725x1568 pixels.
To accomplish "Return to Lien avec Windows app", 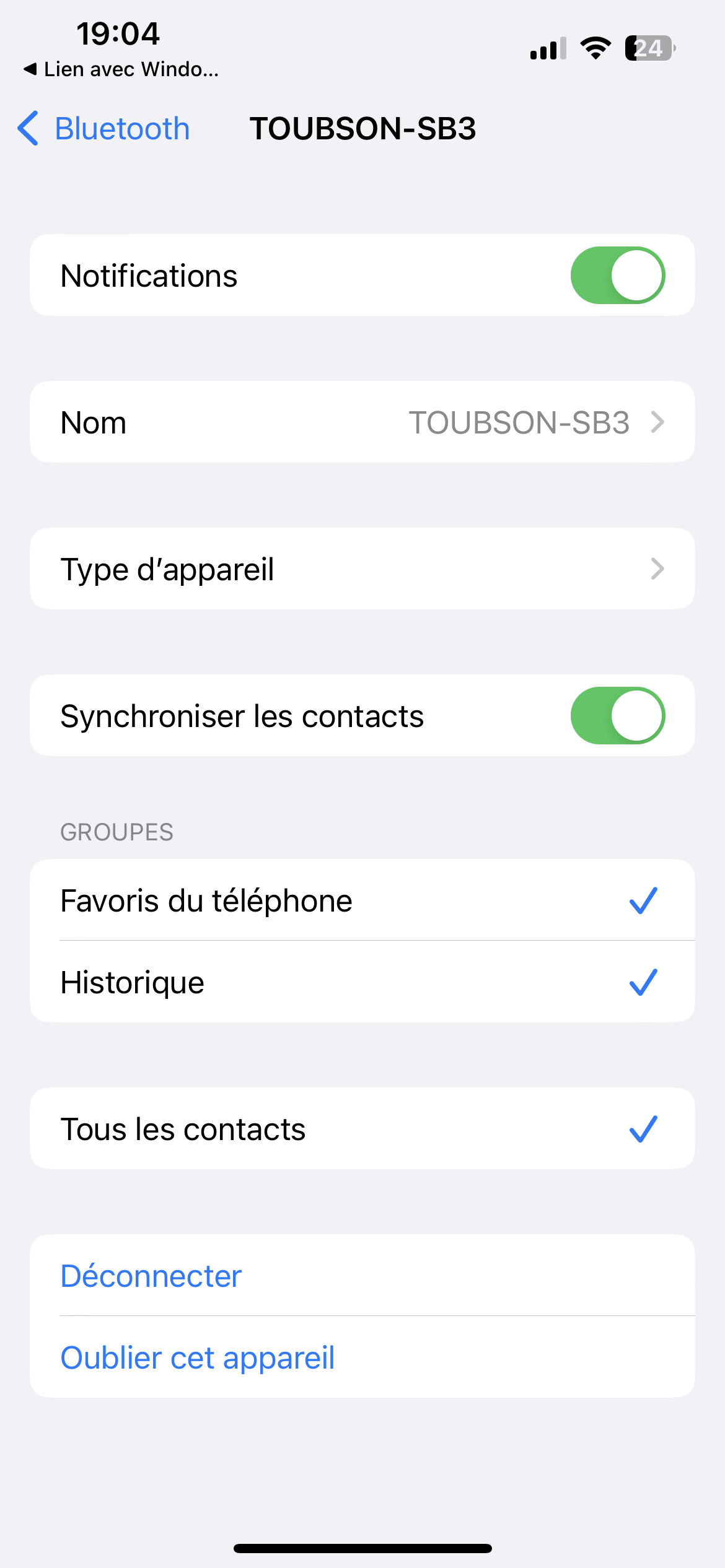I will tap(121, 69).
